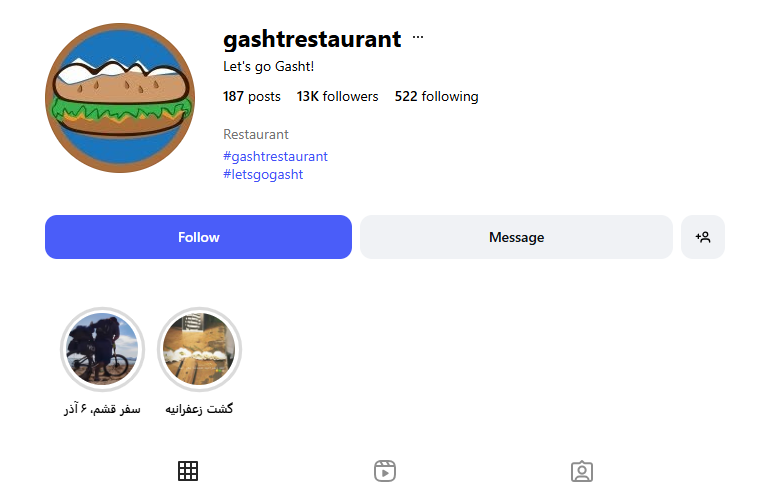Open the گشت زعفرانیه story highlight

(199, 349)
